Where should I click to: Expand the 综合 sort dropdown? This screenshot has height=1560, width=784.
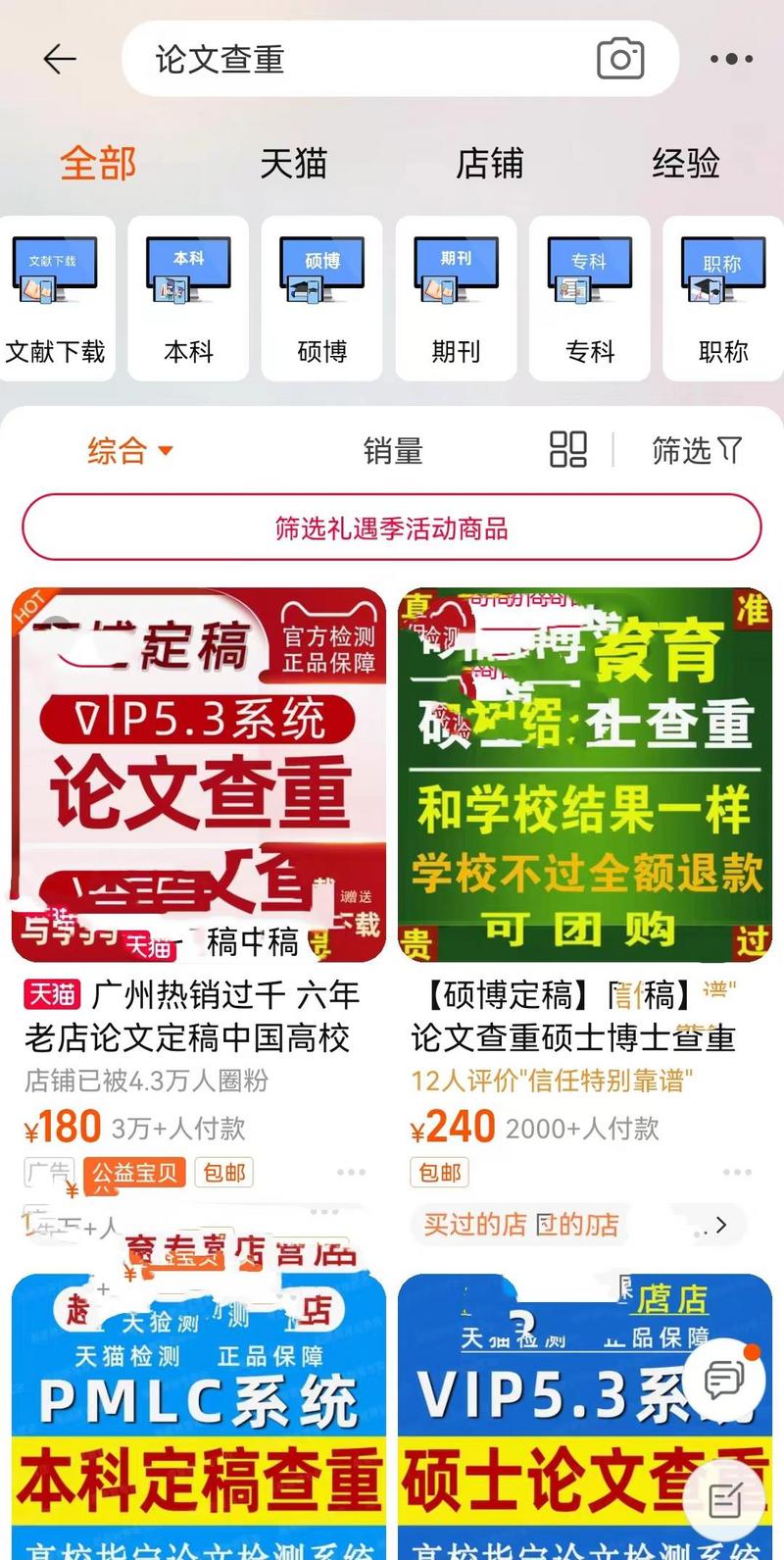click(x=129, y=451)
